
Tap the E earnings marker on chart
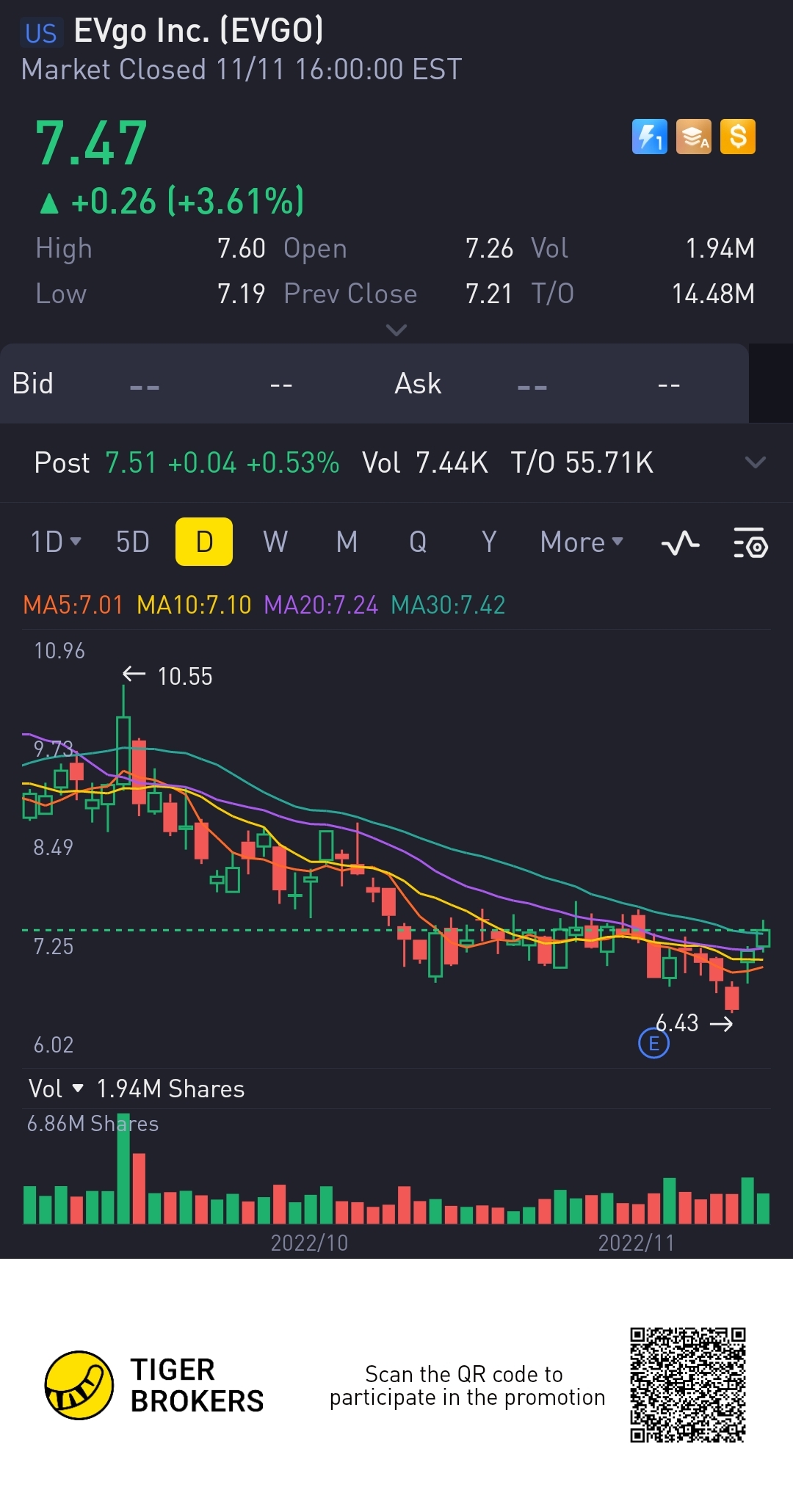(653, 1043)
